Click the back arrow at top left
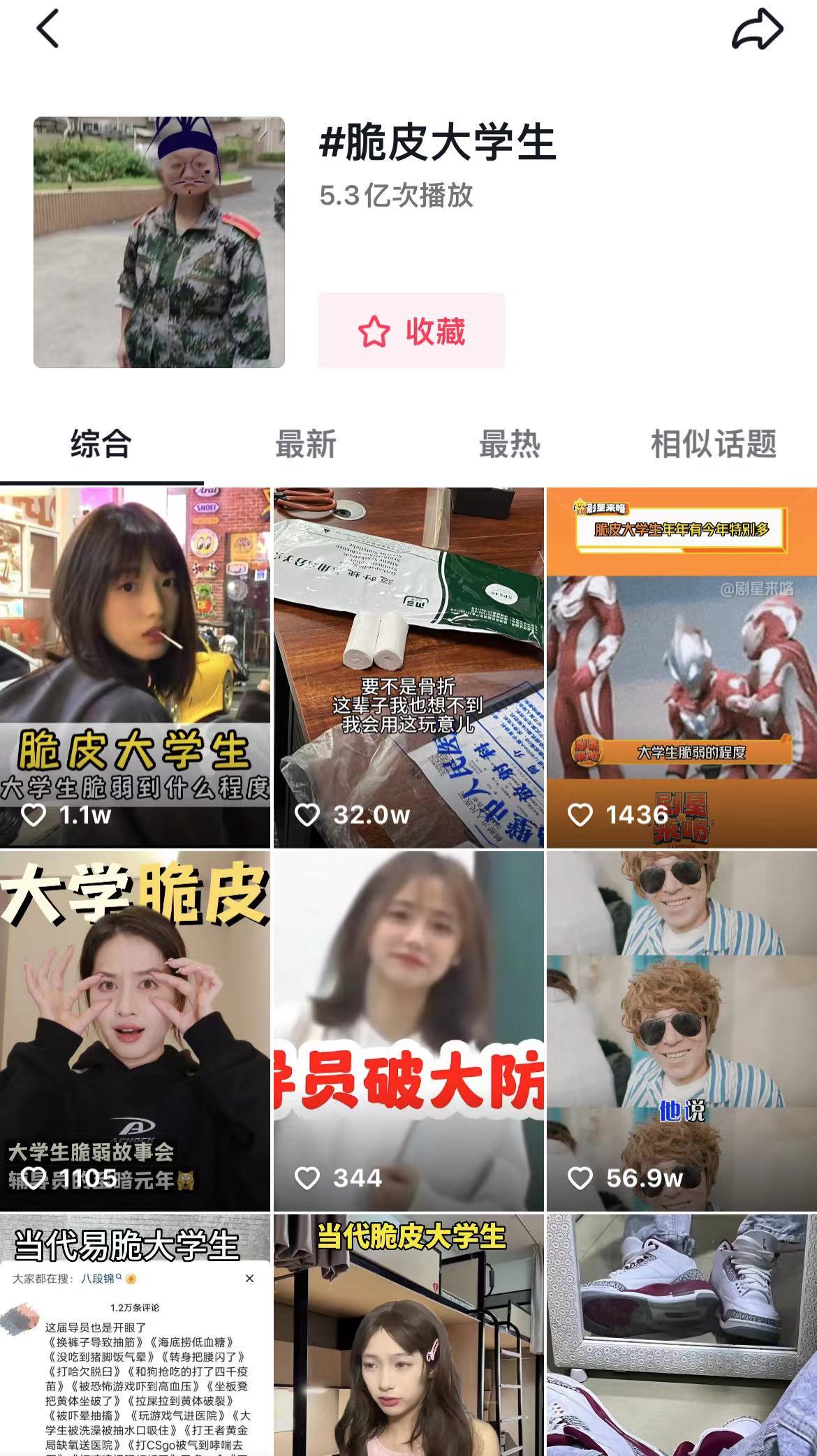 point(47,31)
